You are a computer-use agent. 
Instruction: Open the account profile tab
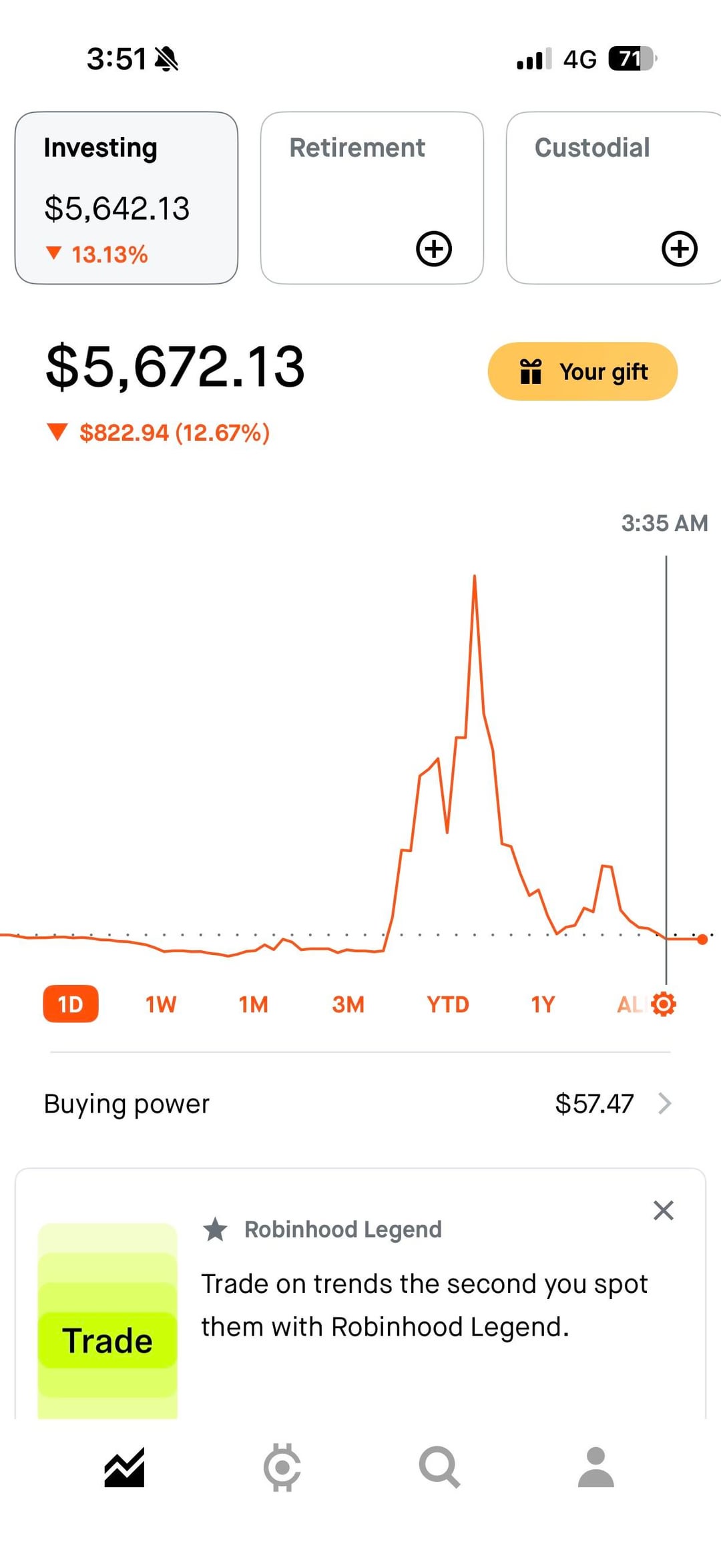(x=595, y=1467)
